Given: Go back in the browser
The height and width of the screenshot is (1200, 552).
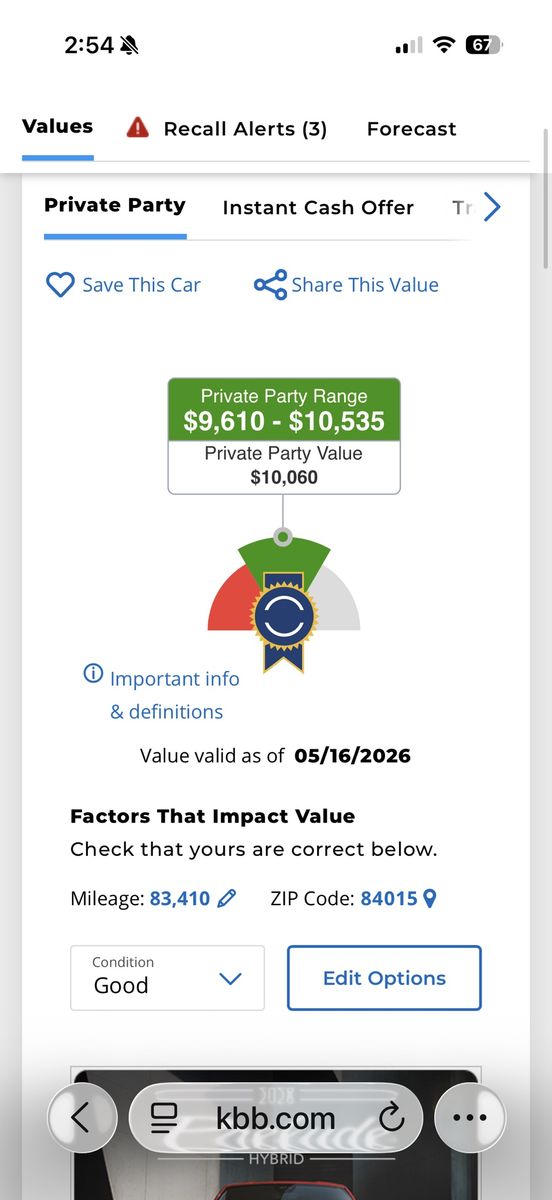Looking at the screenshot, I should (x=81, y=1118).
